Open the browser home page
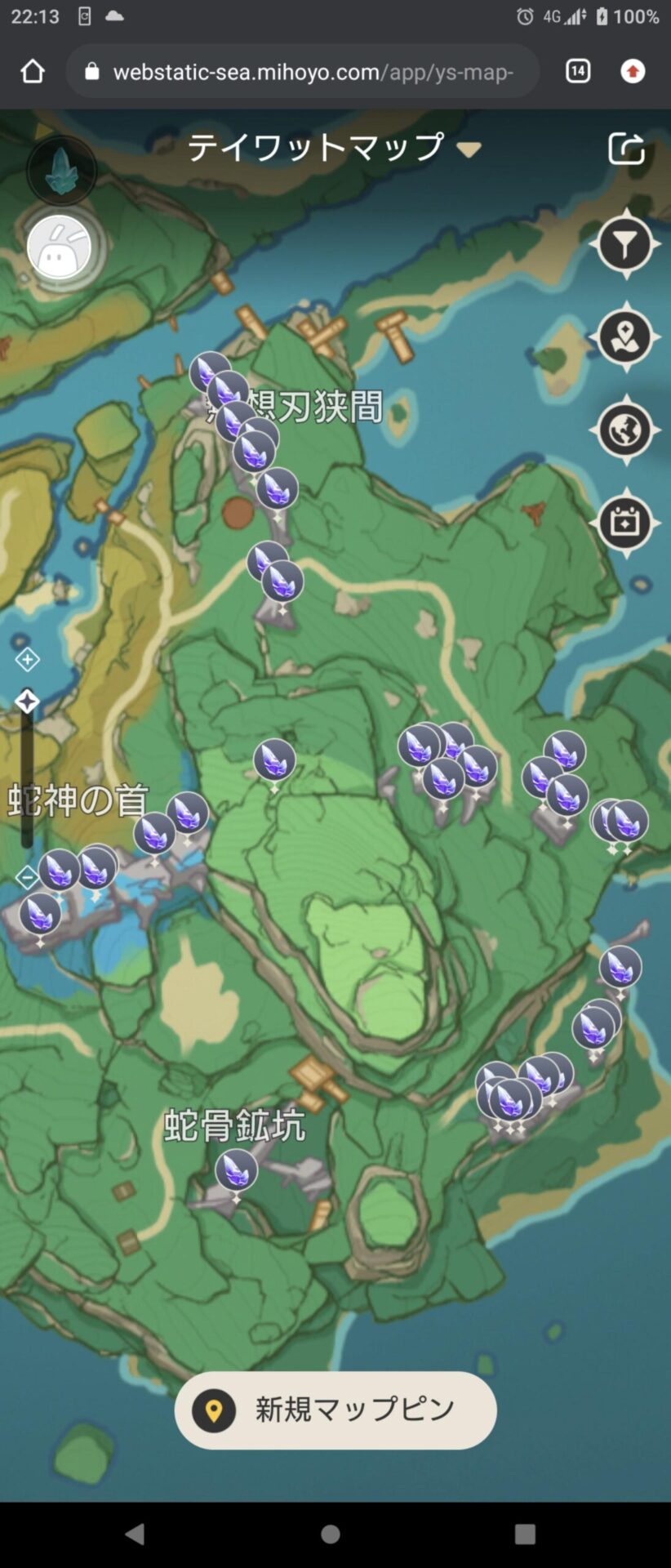671x1568 pixels. [x=33, y=72]
